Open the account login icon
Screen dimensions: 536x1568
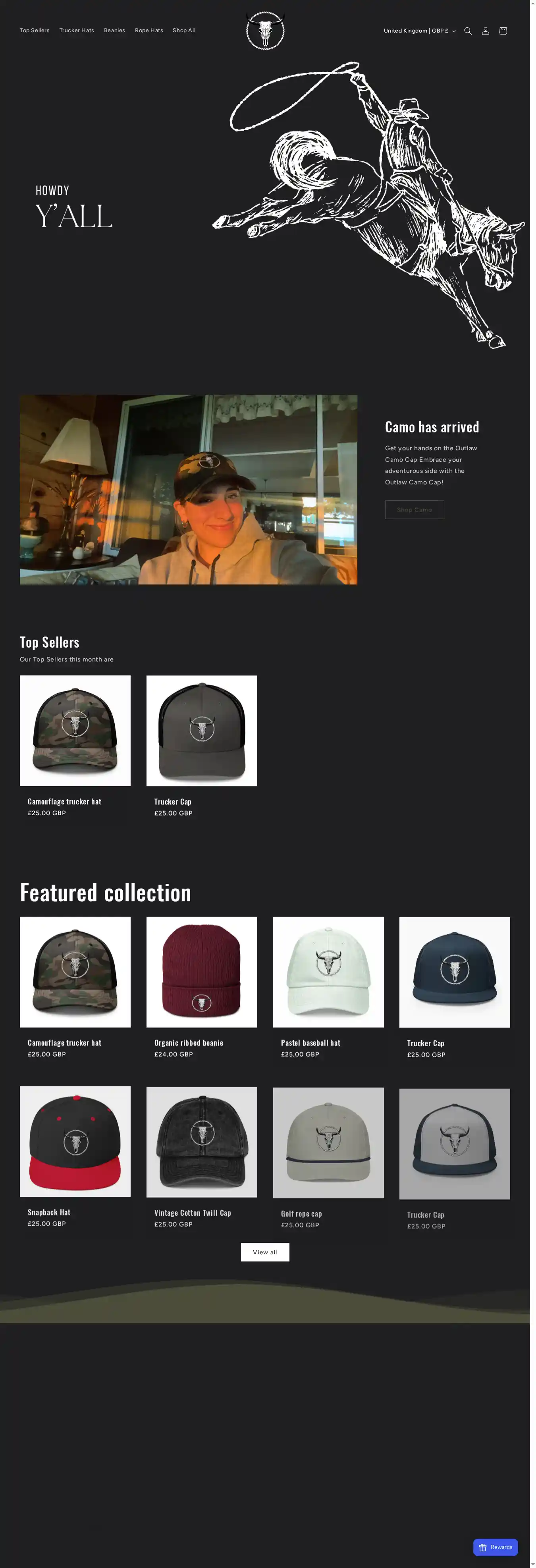click(x=486, y=31)
